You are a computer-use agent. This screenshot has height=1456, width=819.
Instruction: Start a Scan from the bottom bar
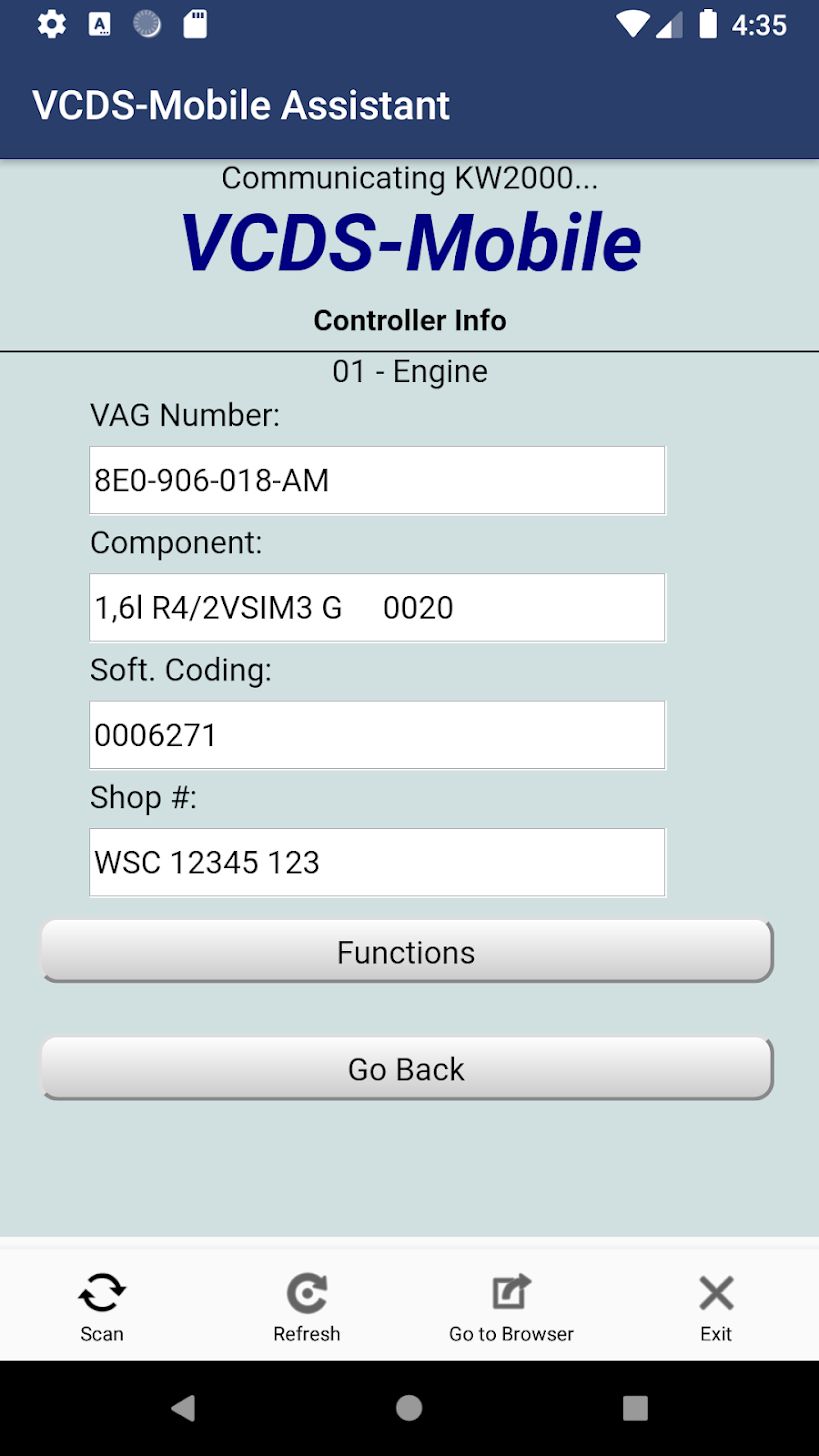[x=102, y=1307]
